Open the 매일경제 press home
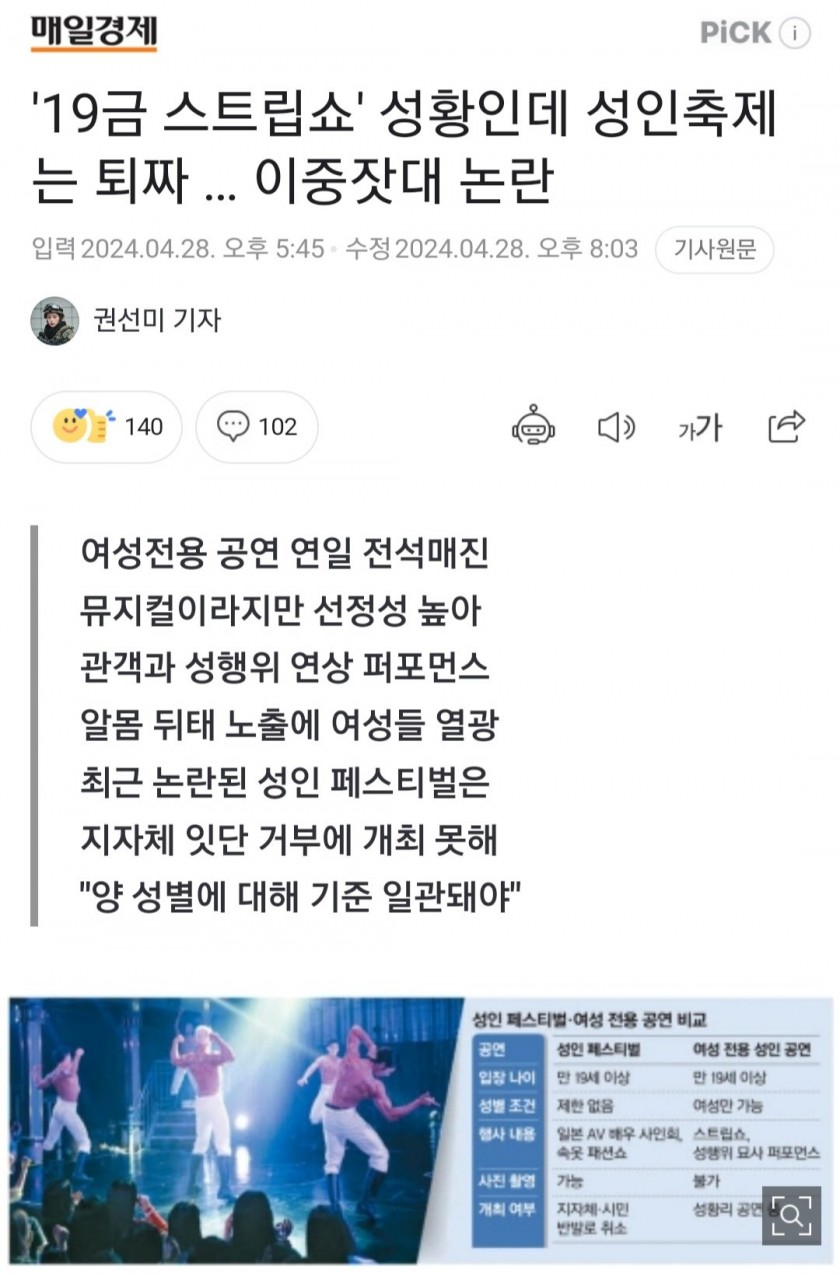This screenshot has width=840, height=1276. point(93,32)
